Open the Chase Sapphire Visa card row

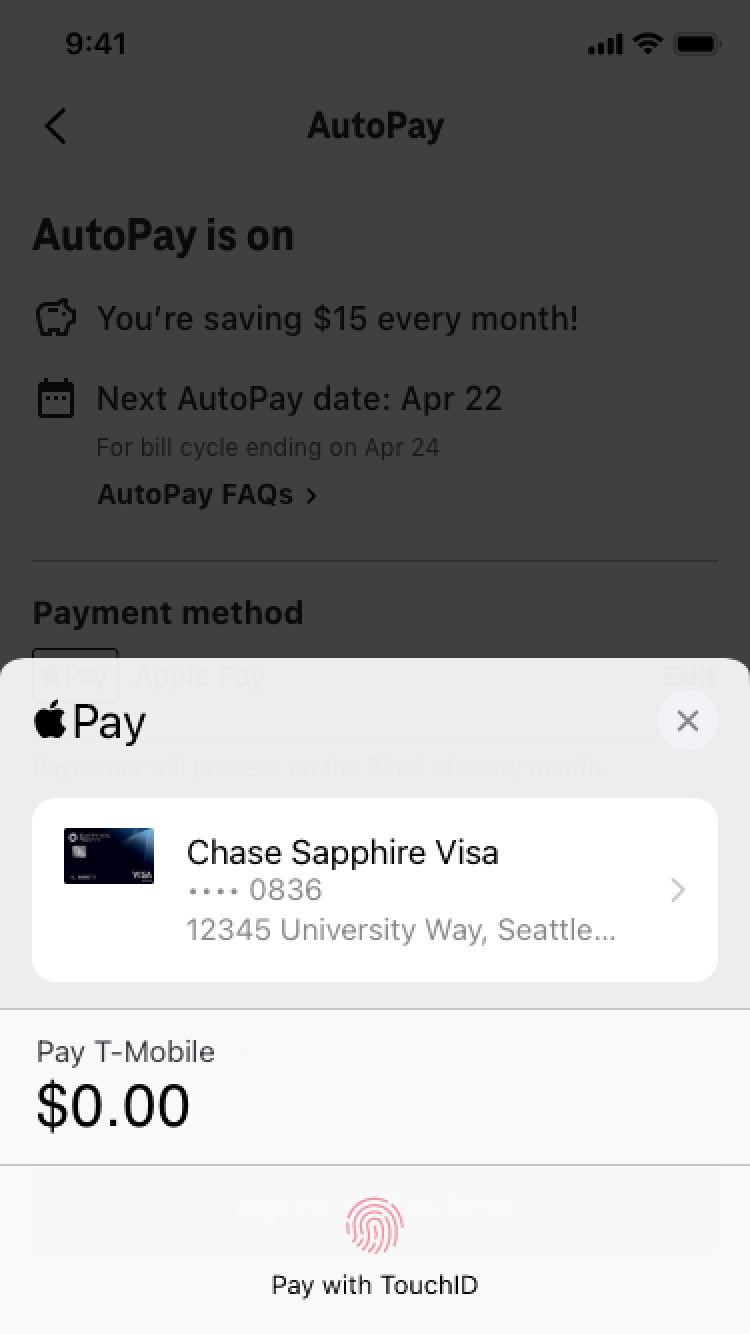tap(375, 890)
